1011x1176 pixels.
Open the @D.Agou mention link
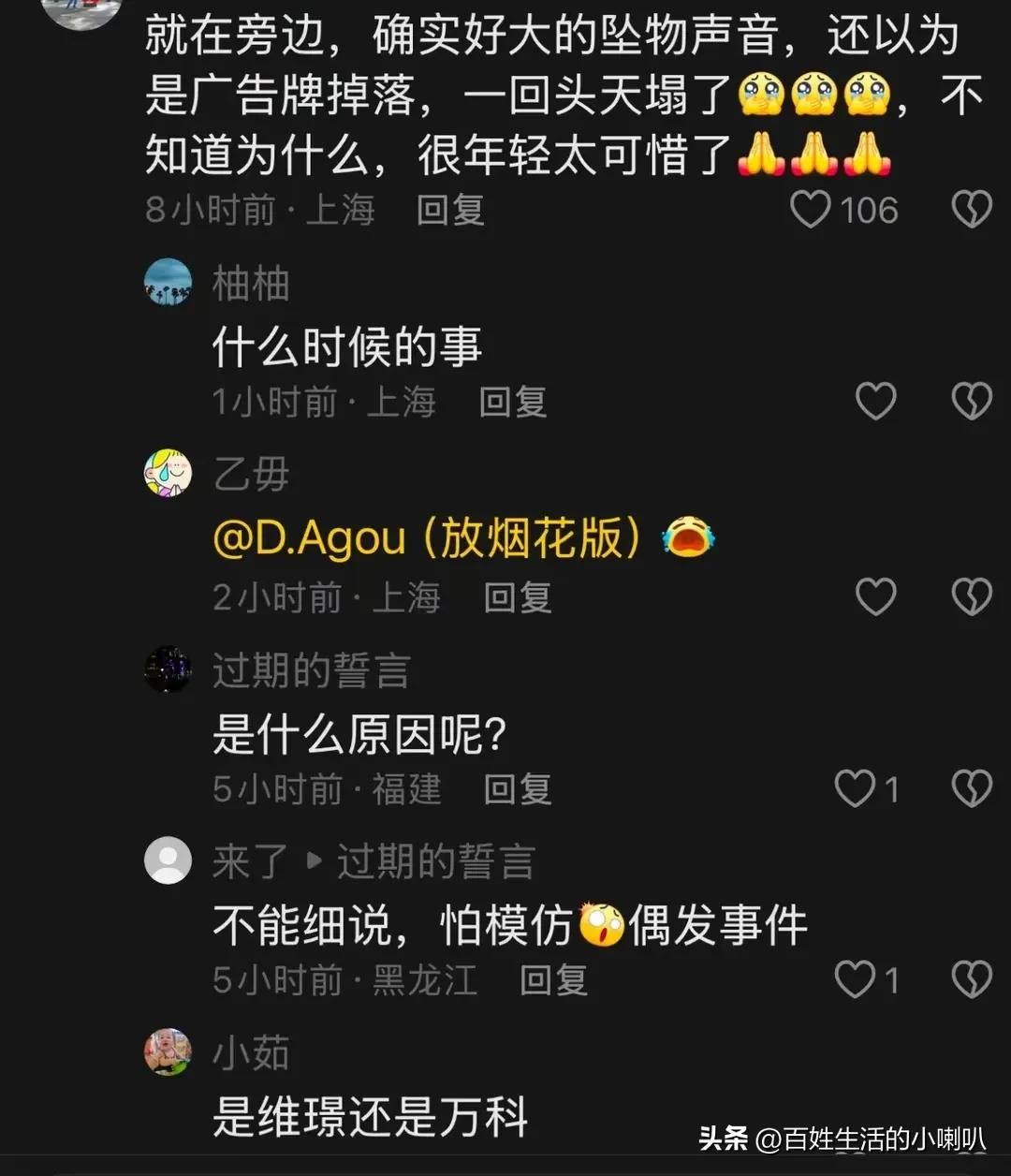click(x=310, y=538)
